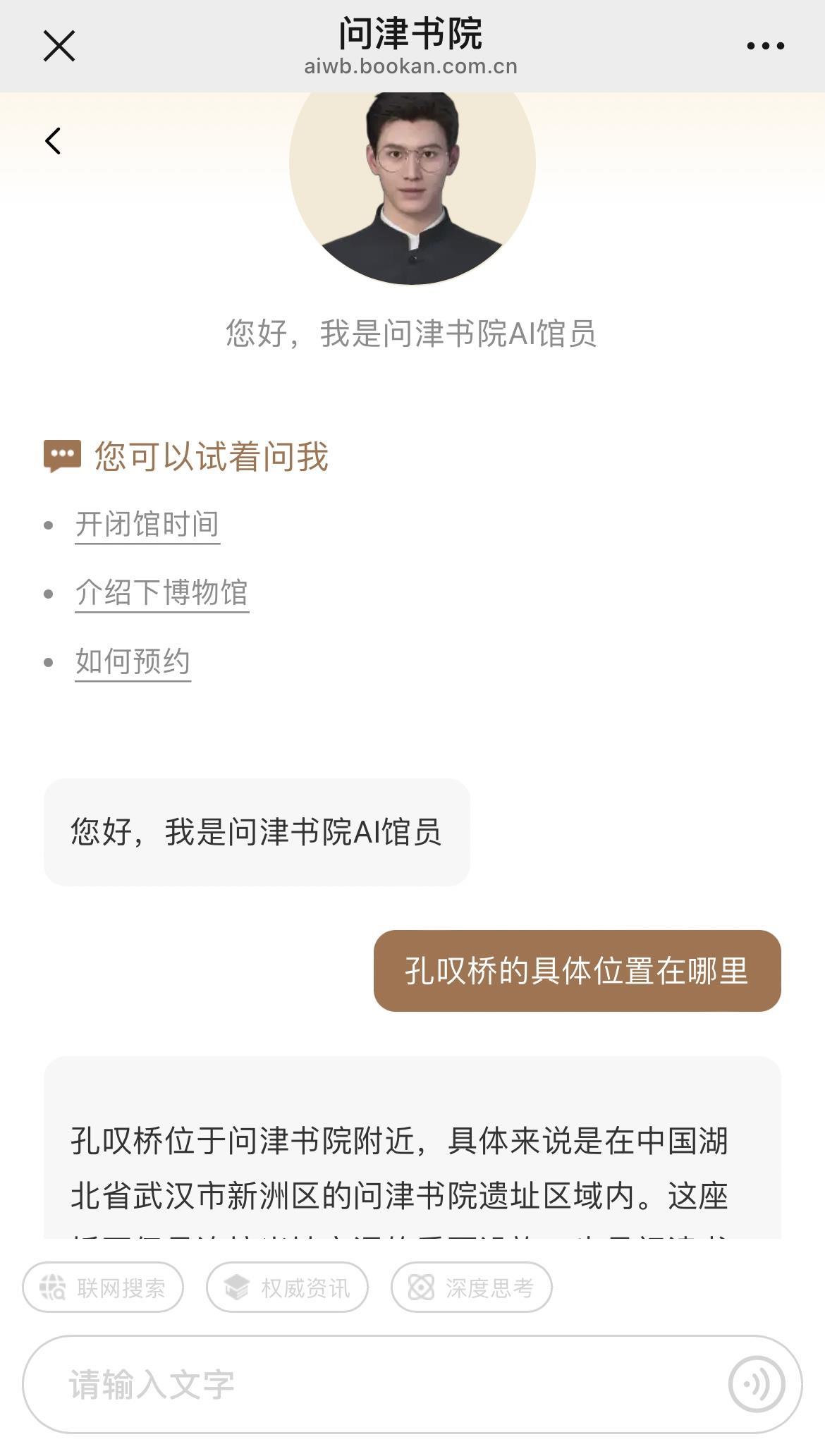Go back using the left arrow
825x1456 pixels.
(x=54, y=141)
